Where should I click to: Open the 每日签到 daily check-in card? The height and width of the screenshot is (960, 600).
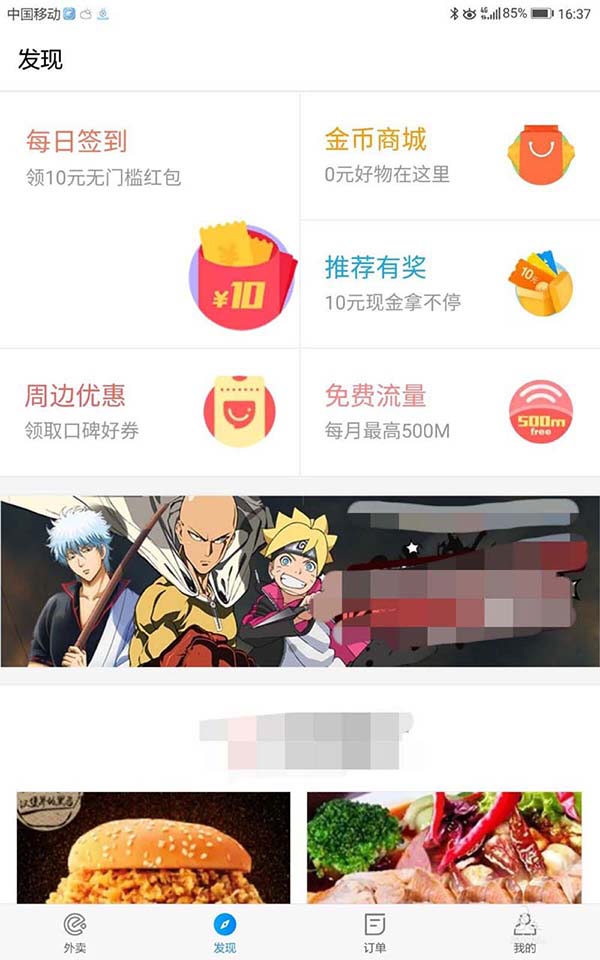(x=150, y=220)
